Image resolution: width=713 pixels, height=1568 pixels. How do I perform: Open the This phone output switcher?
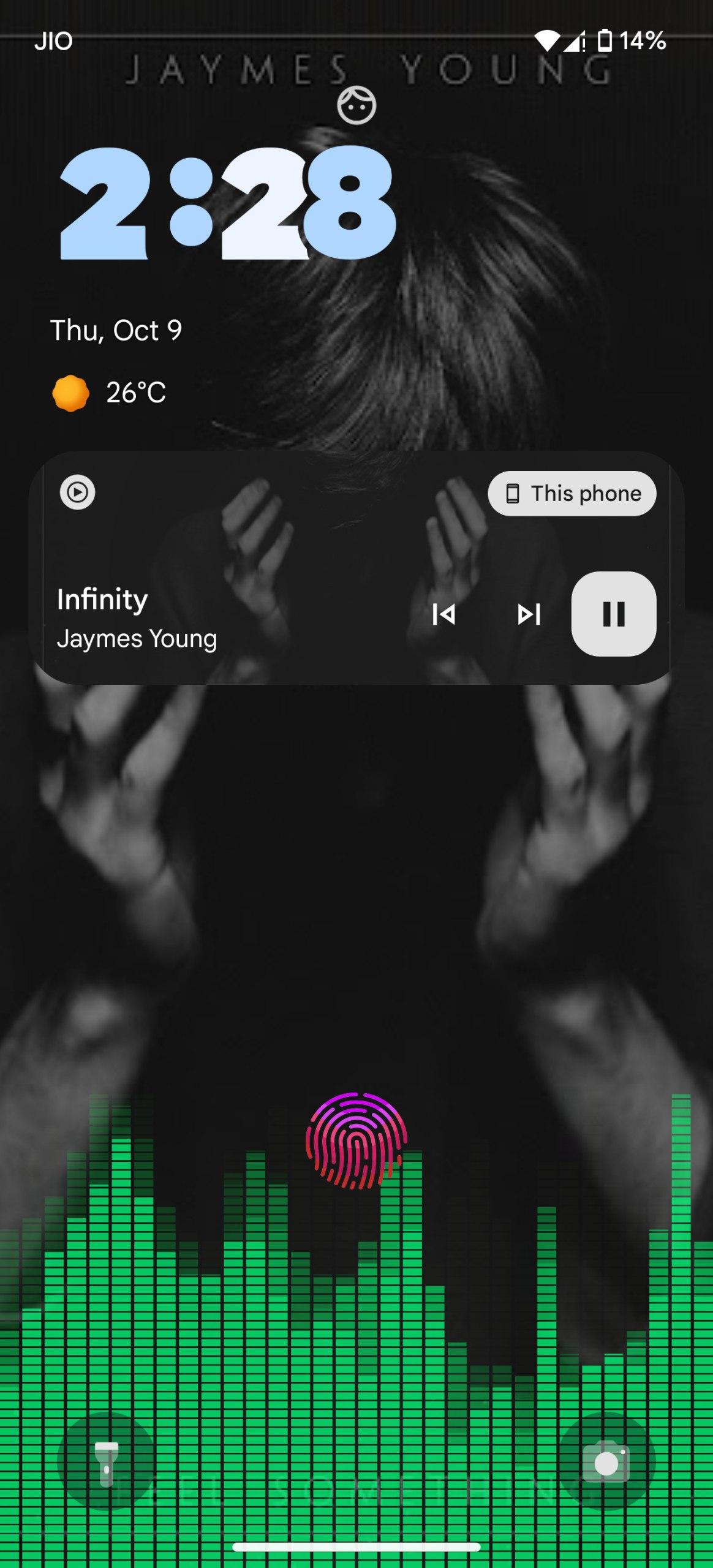[x=572, y=494]
